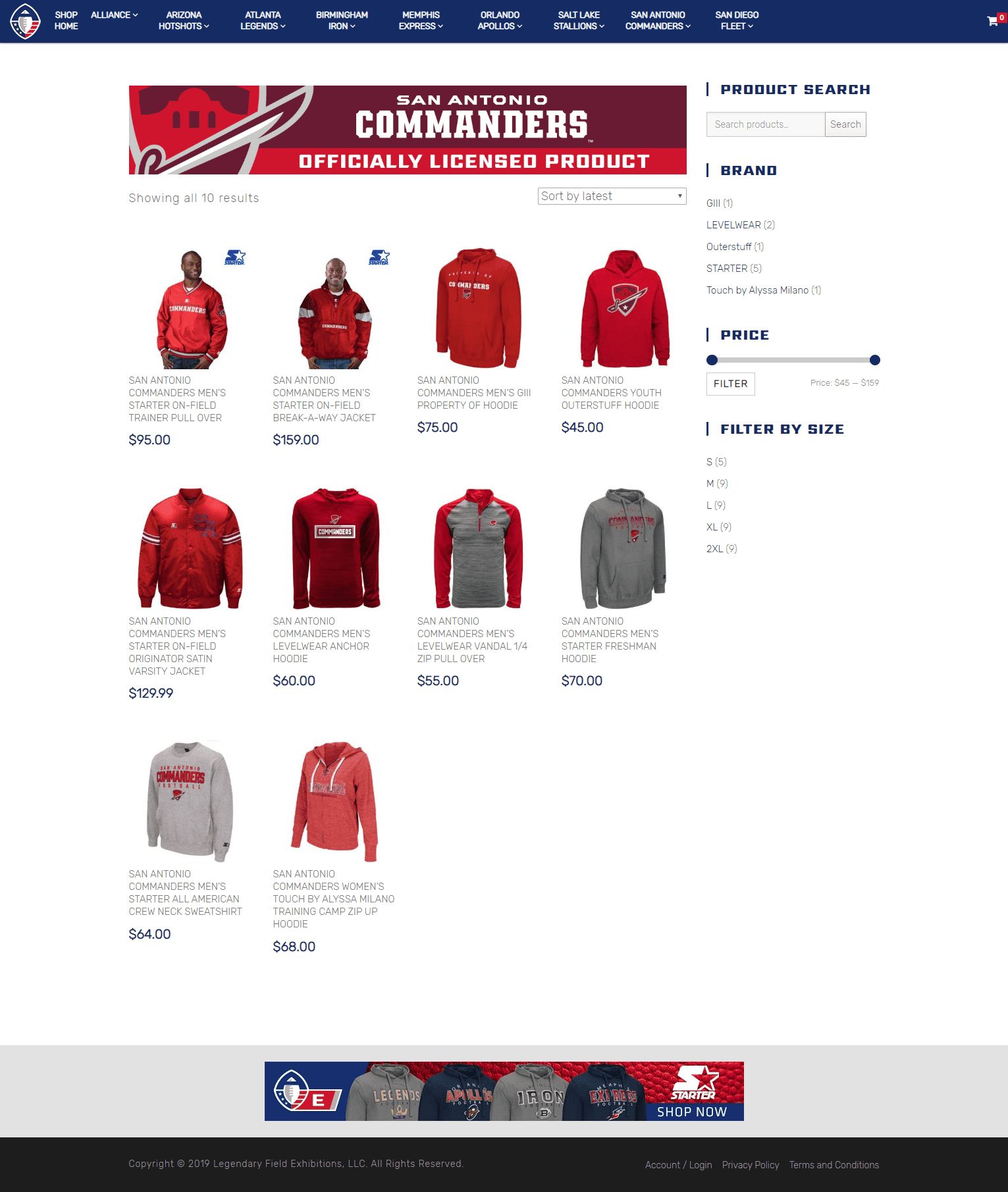Open the shopping cart icon
This screenshot has height=1192, width=1008.
click(x=993, y=21)
